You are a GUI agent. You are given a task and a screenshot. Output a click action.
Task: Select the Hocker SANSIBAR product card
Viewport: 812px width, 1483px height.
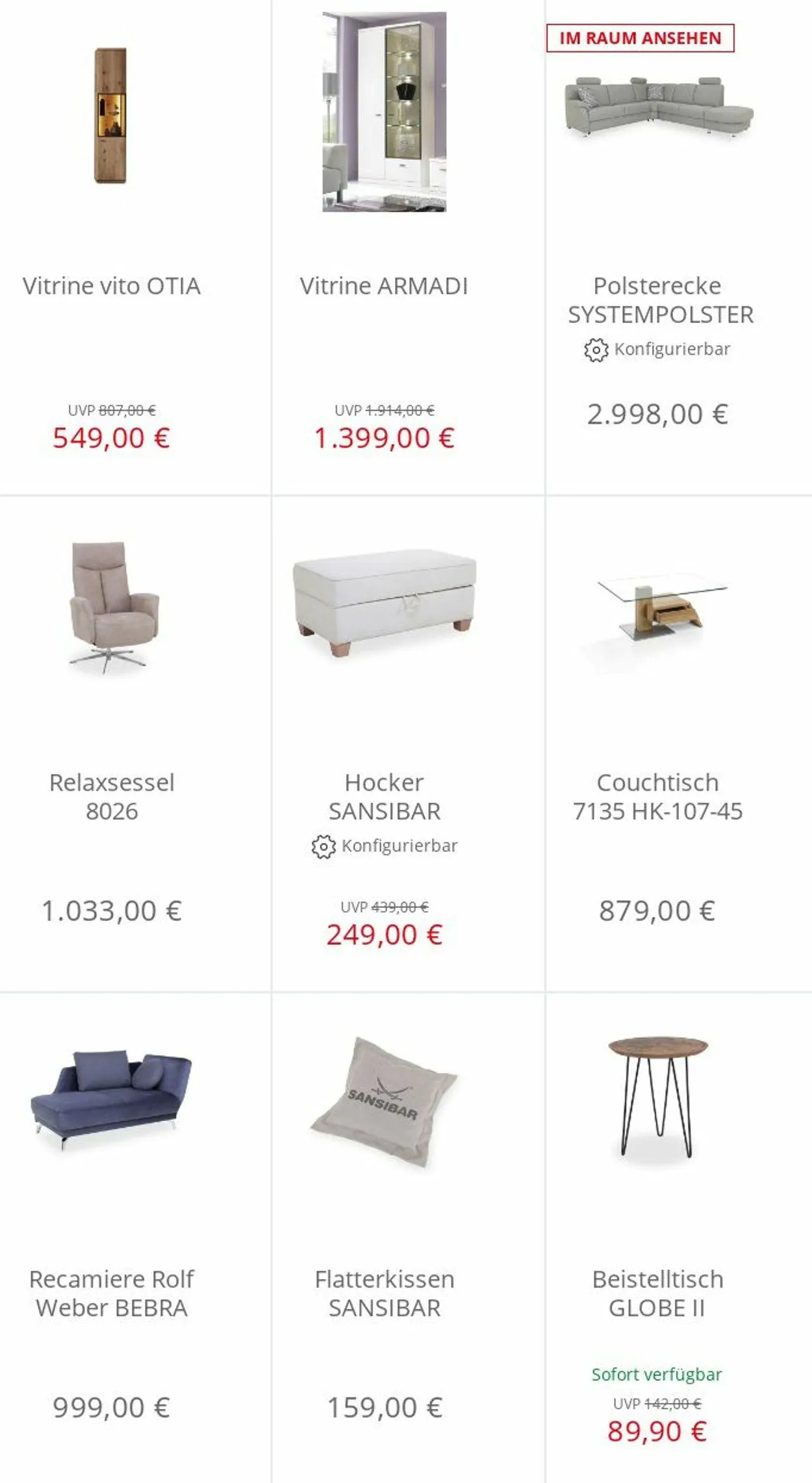407,744
